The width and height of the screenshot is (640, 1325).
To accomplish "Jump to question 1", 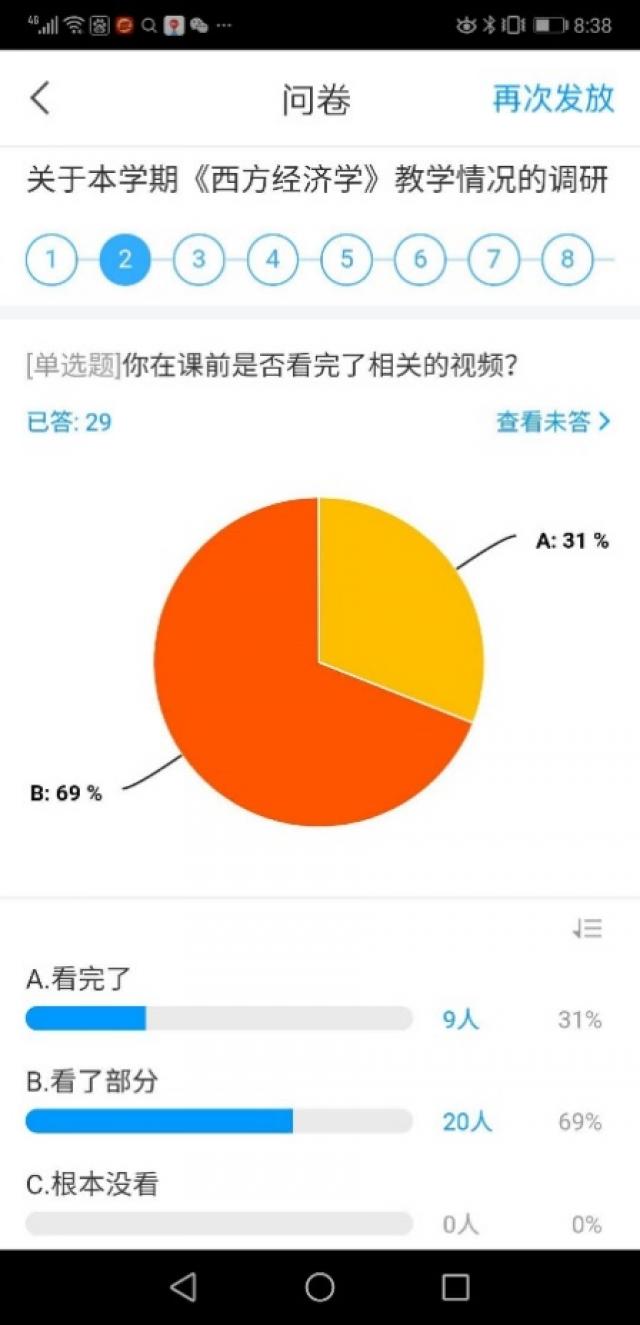I will pos(51,260).
